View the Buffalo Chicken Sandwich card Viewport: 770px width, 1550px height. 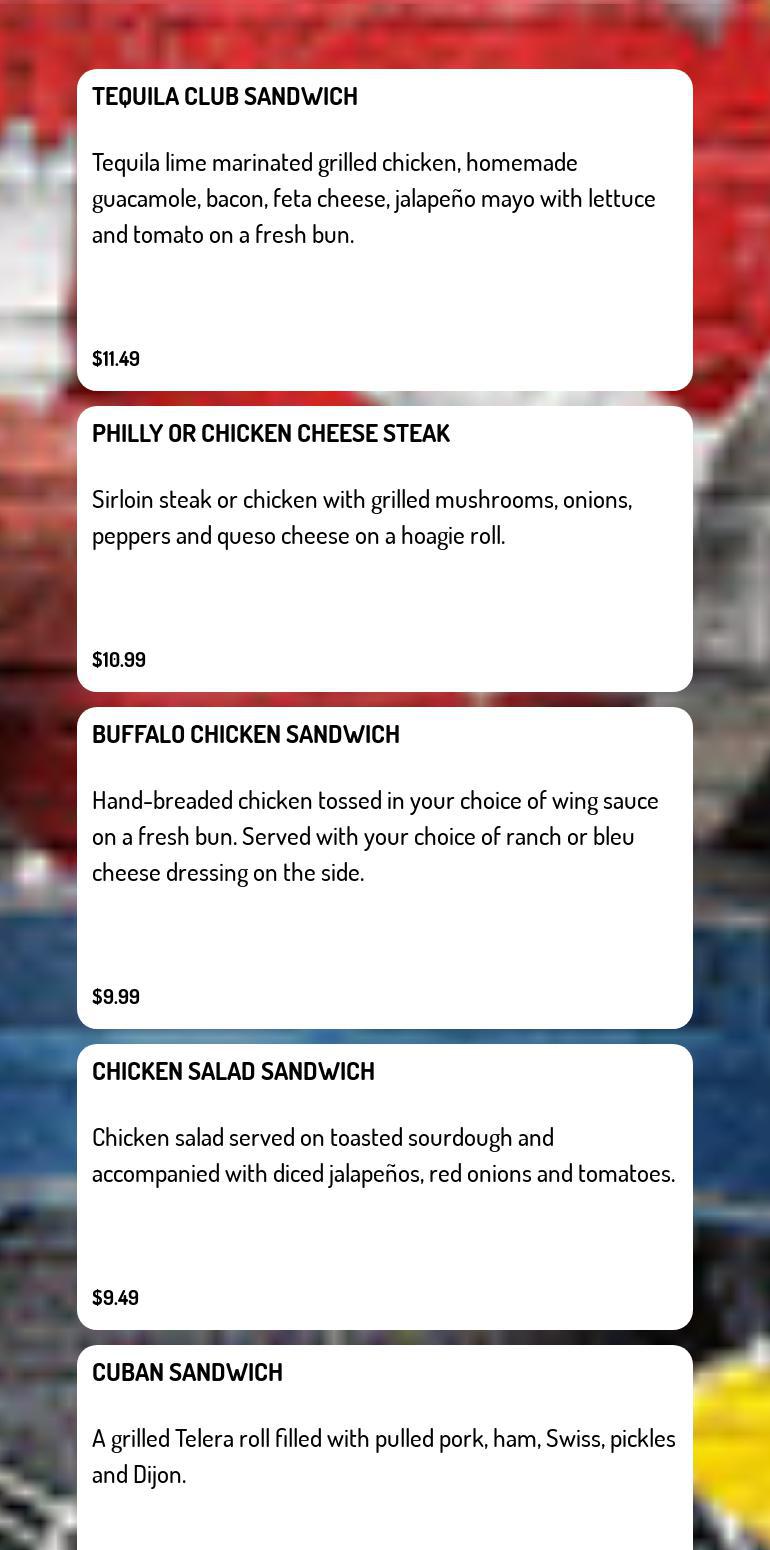coord(385,868)
